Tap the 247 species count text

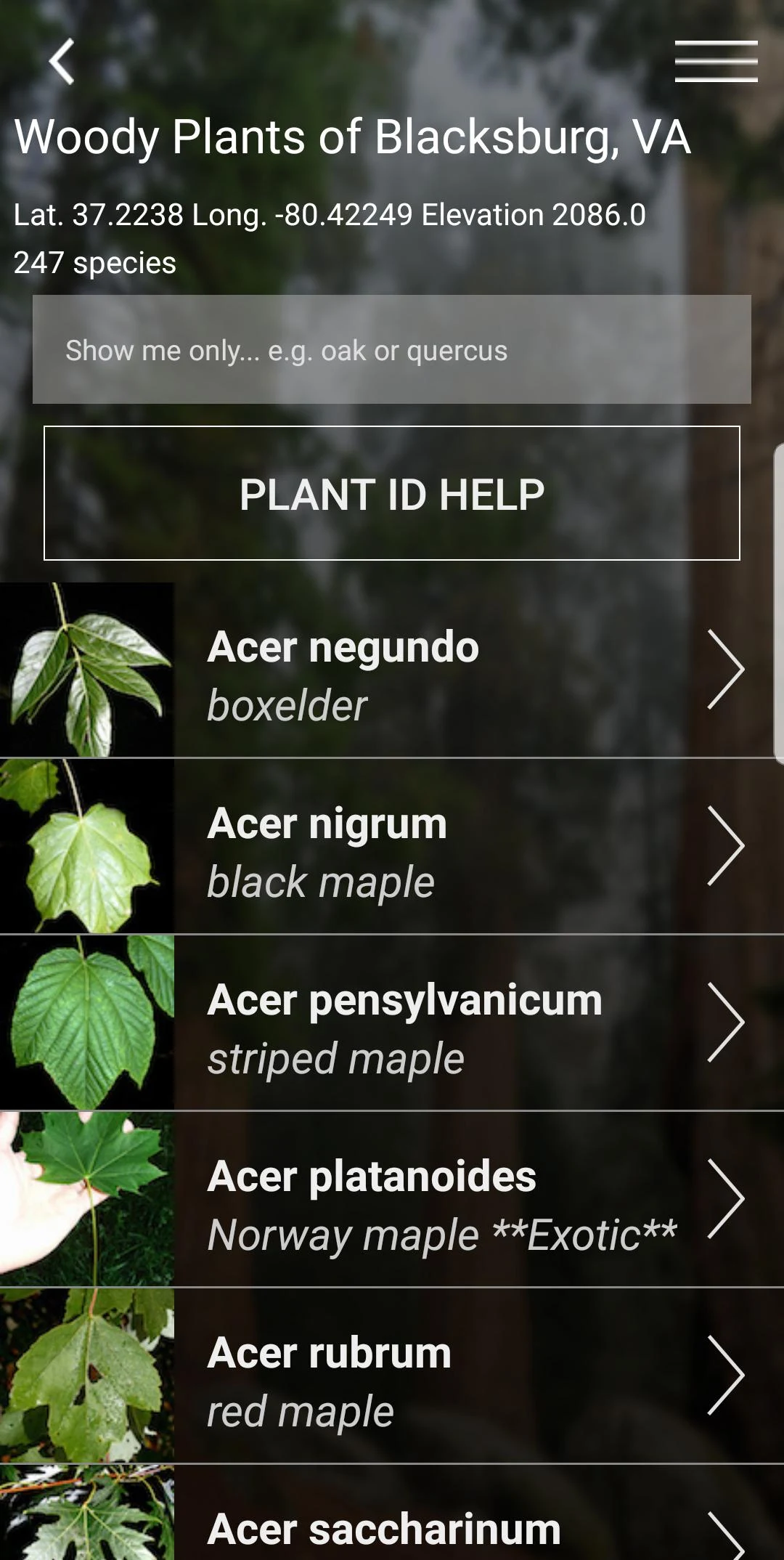click(95, 264)
